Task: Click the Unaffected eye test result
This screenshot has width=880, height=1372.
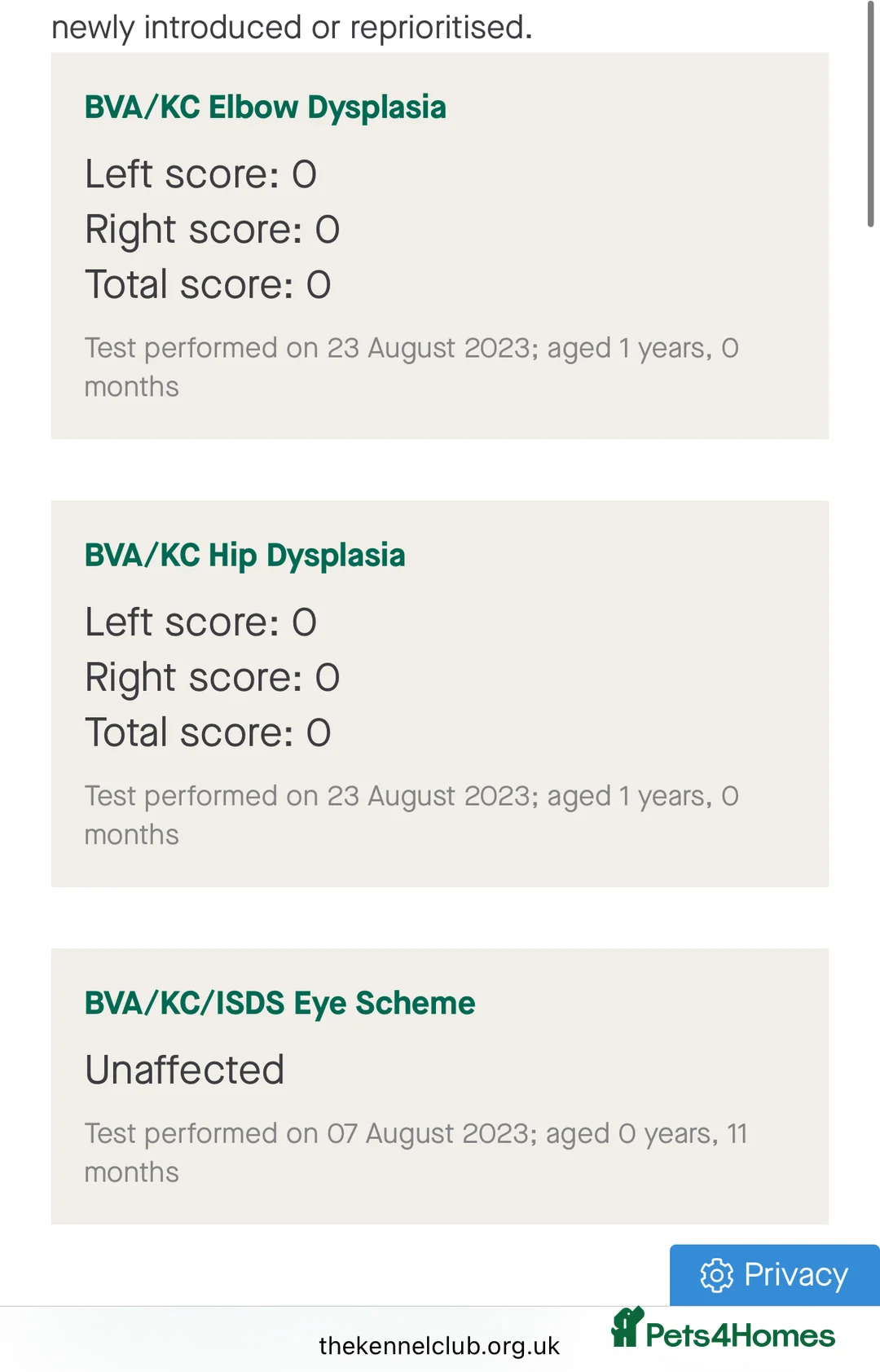Action: pos(183,1069)
